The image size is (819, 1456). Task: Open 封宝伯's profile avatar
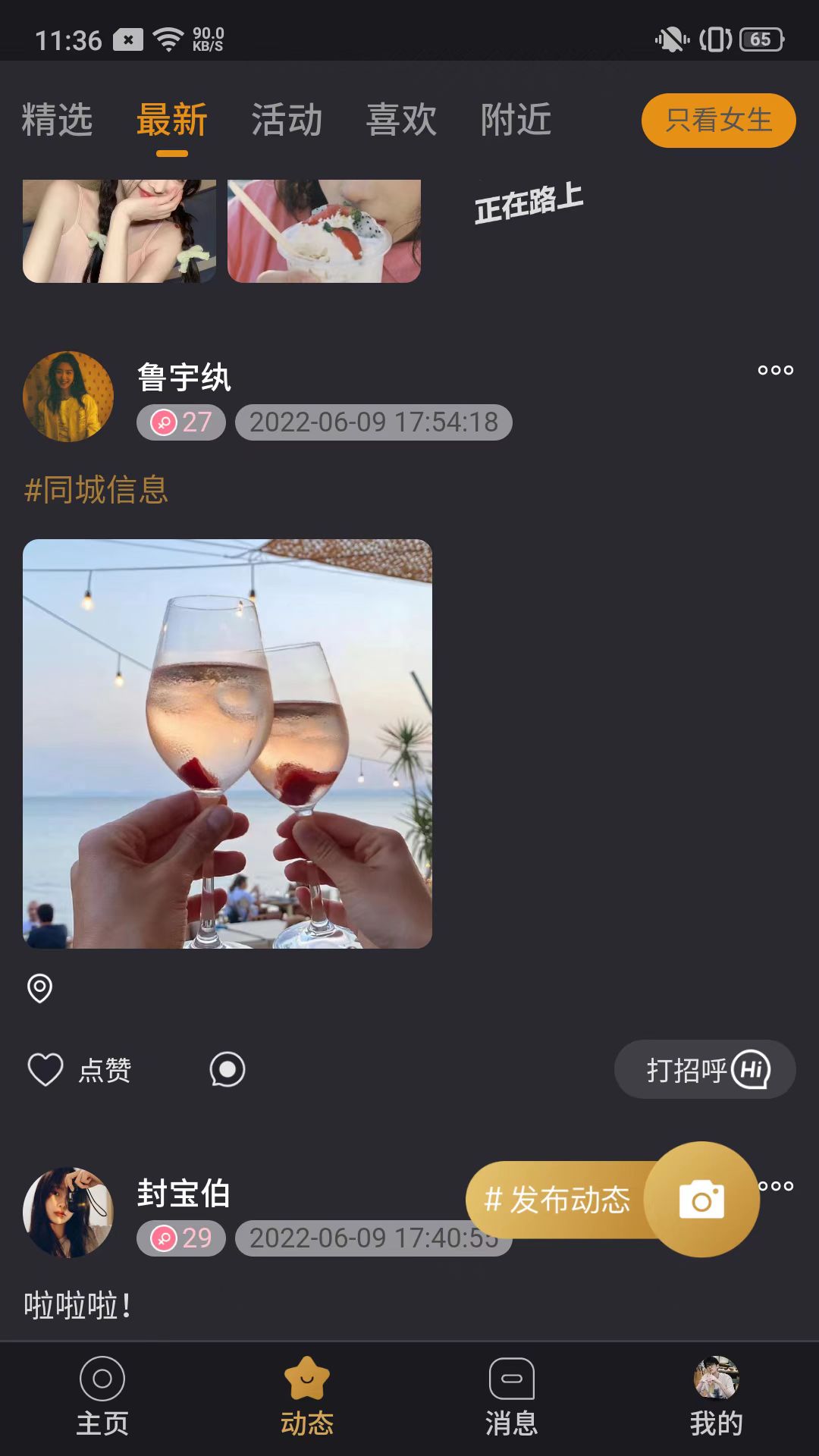click(x=68, y=1212)
